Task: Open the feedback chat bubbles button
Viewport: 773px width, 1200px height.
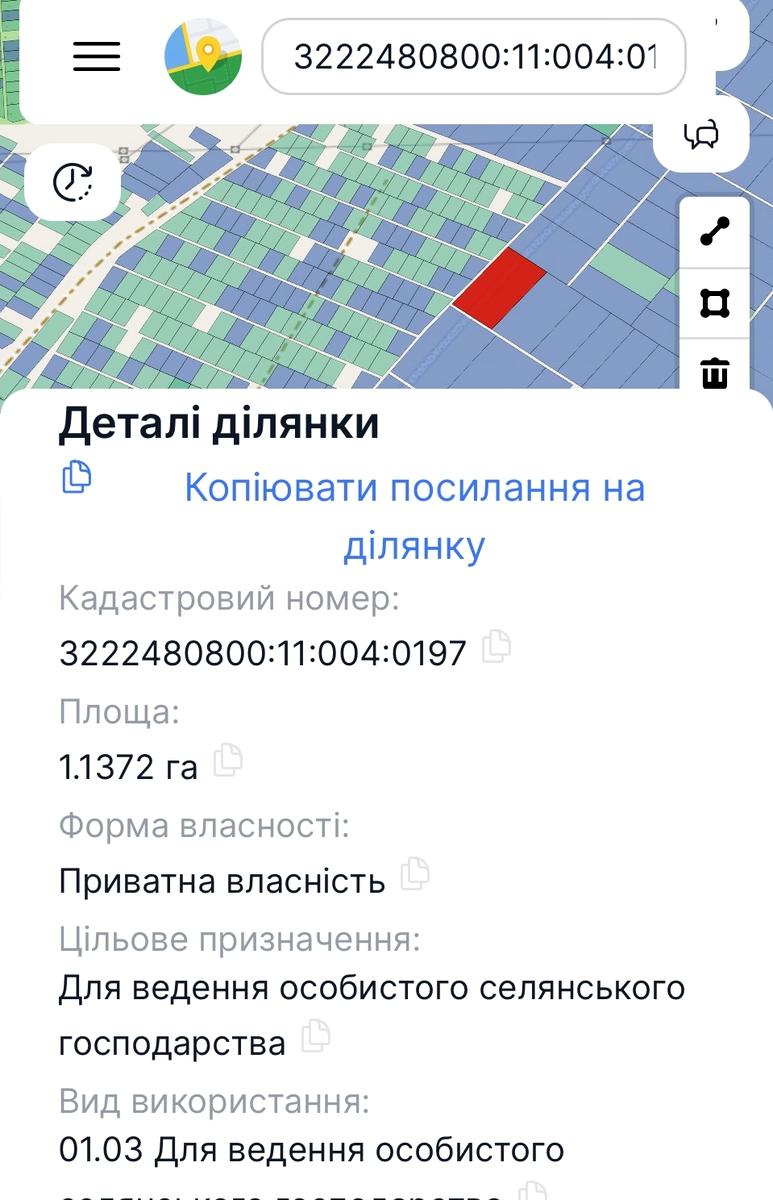Action: click(x=702, y=135)
